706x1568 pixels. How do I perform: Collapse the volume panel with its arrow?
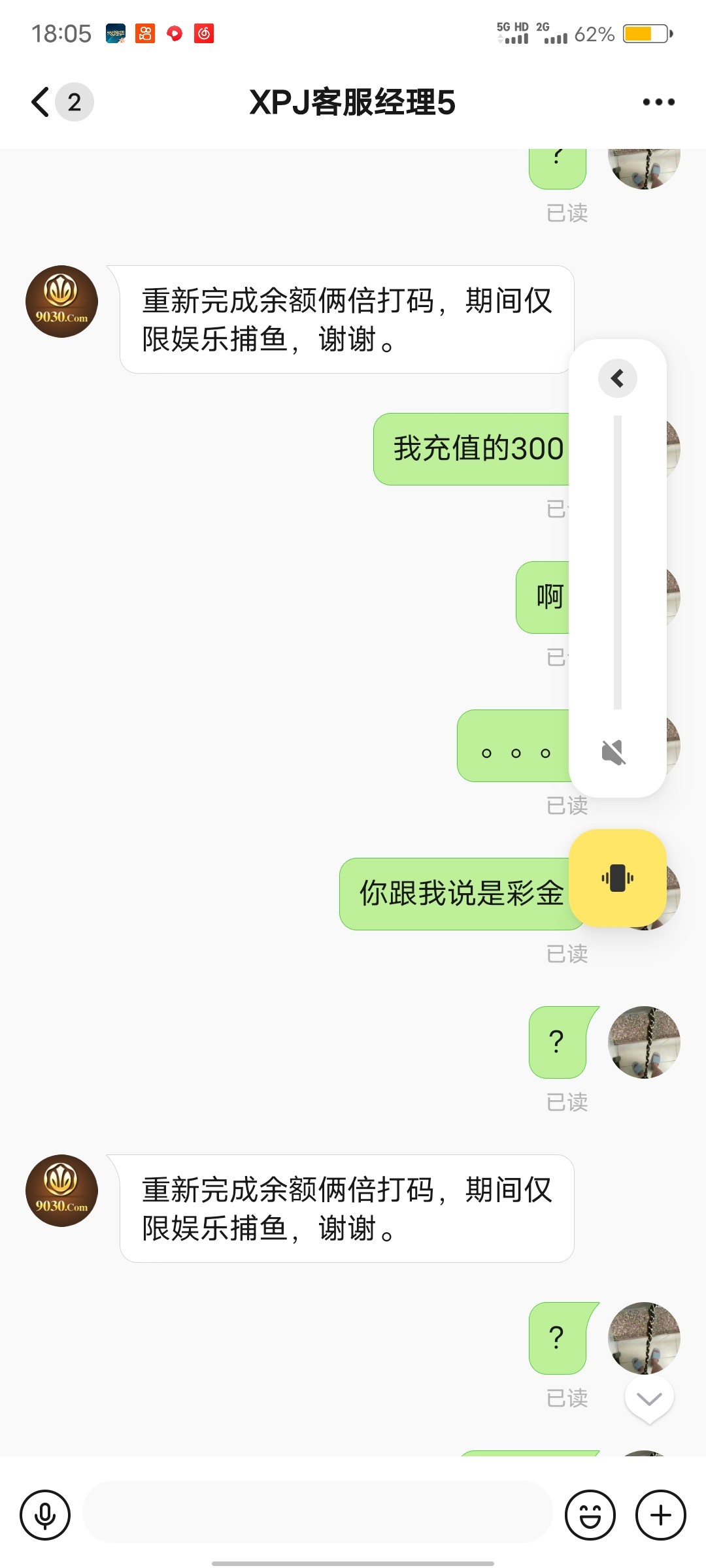(x=617, y=378)
